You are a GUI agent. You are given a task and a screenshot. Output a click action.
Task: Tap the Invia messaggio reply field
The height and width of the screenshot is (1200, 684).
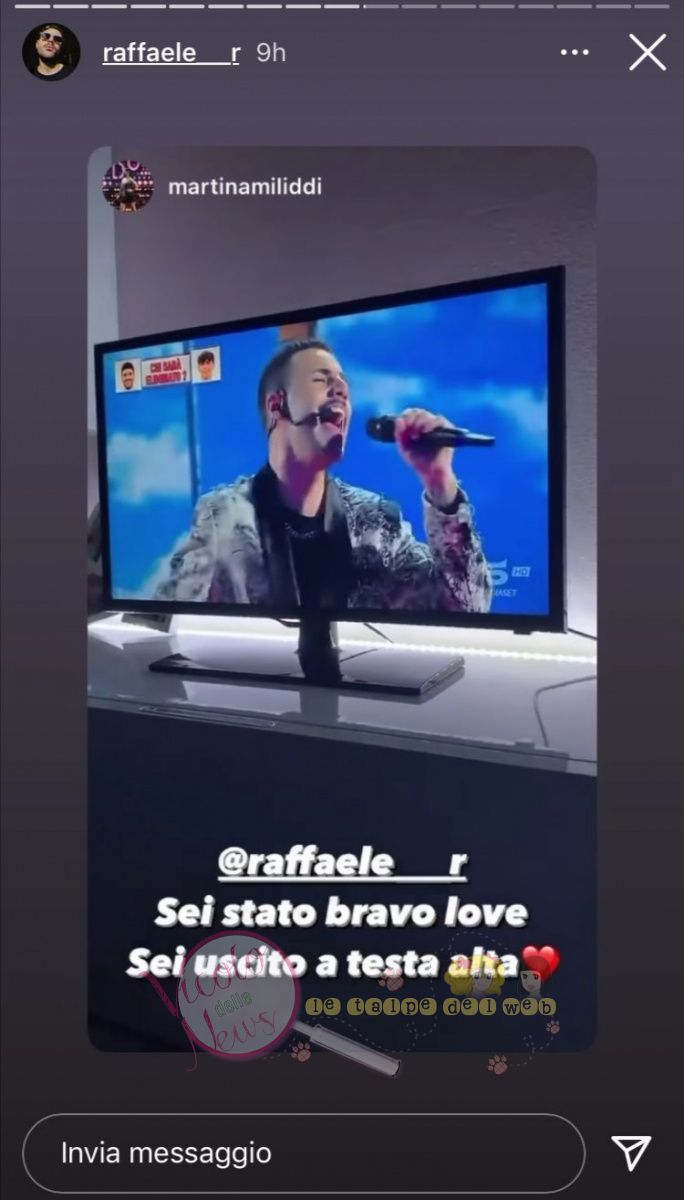click(x=302, y=1152)
